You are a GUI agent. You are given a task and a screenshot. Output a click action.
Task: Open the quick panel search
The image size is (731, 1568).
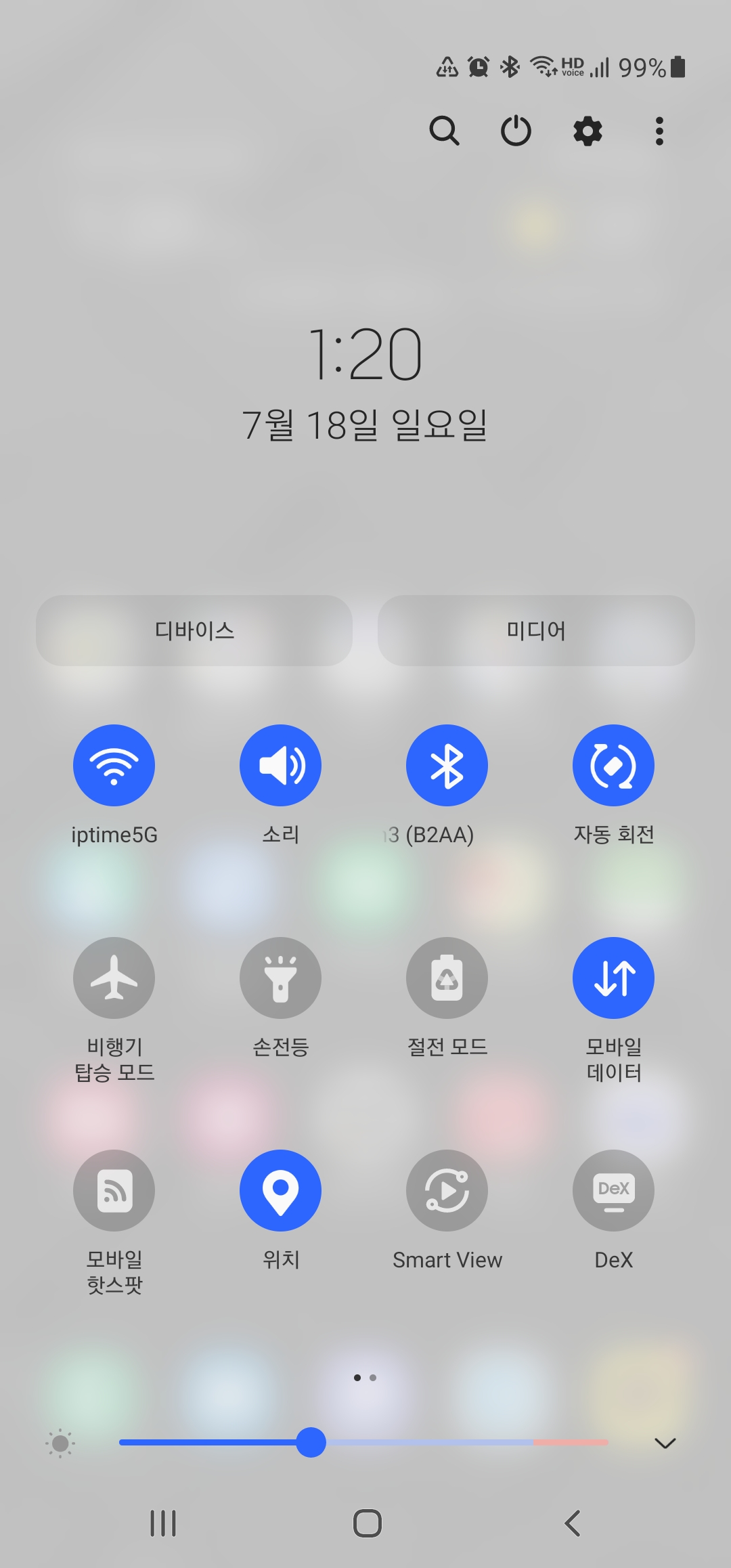(446, 131)
